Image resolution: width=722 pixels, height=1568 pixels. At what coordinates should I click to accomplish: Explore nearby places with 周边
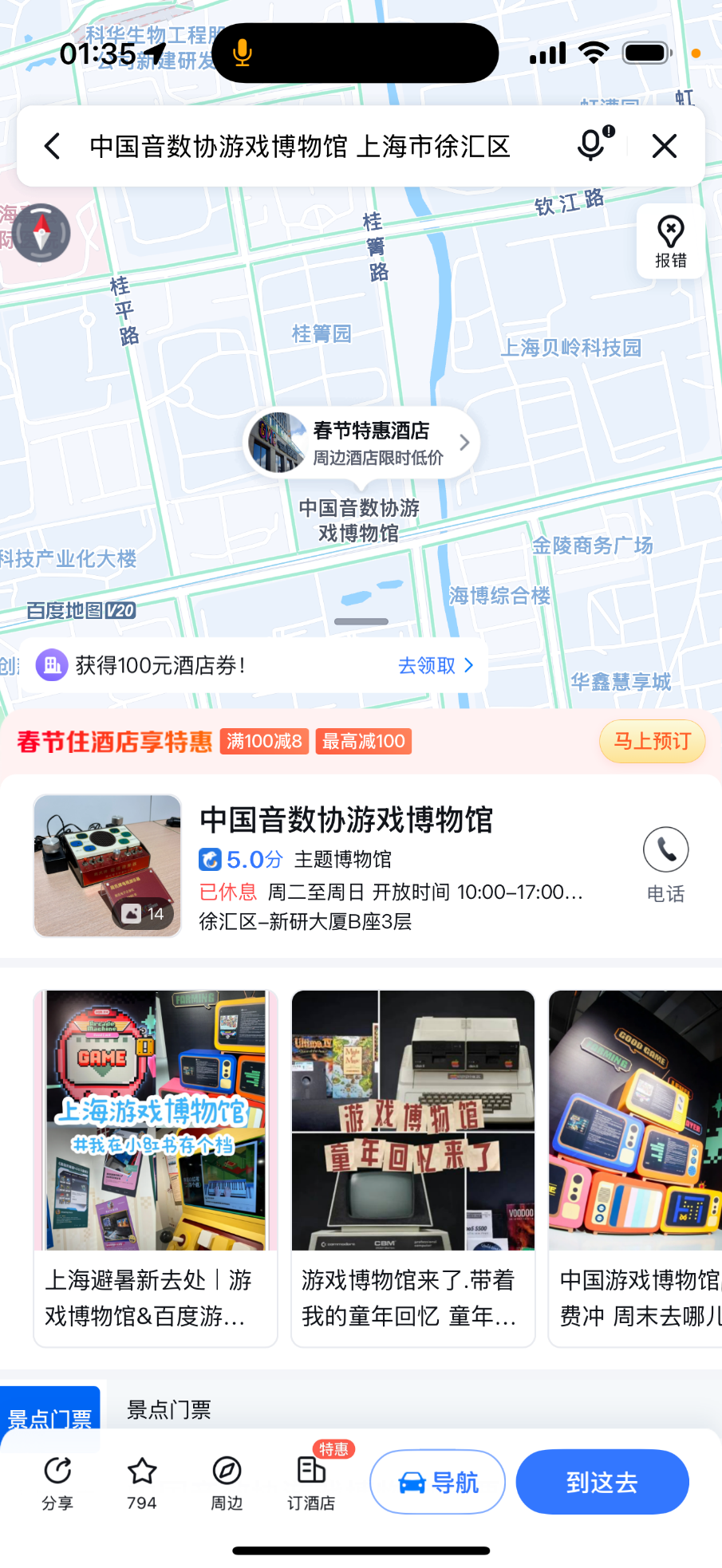(227, 1482)
